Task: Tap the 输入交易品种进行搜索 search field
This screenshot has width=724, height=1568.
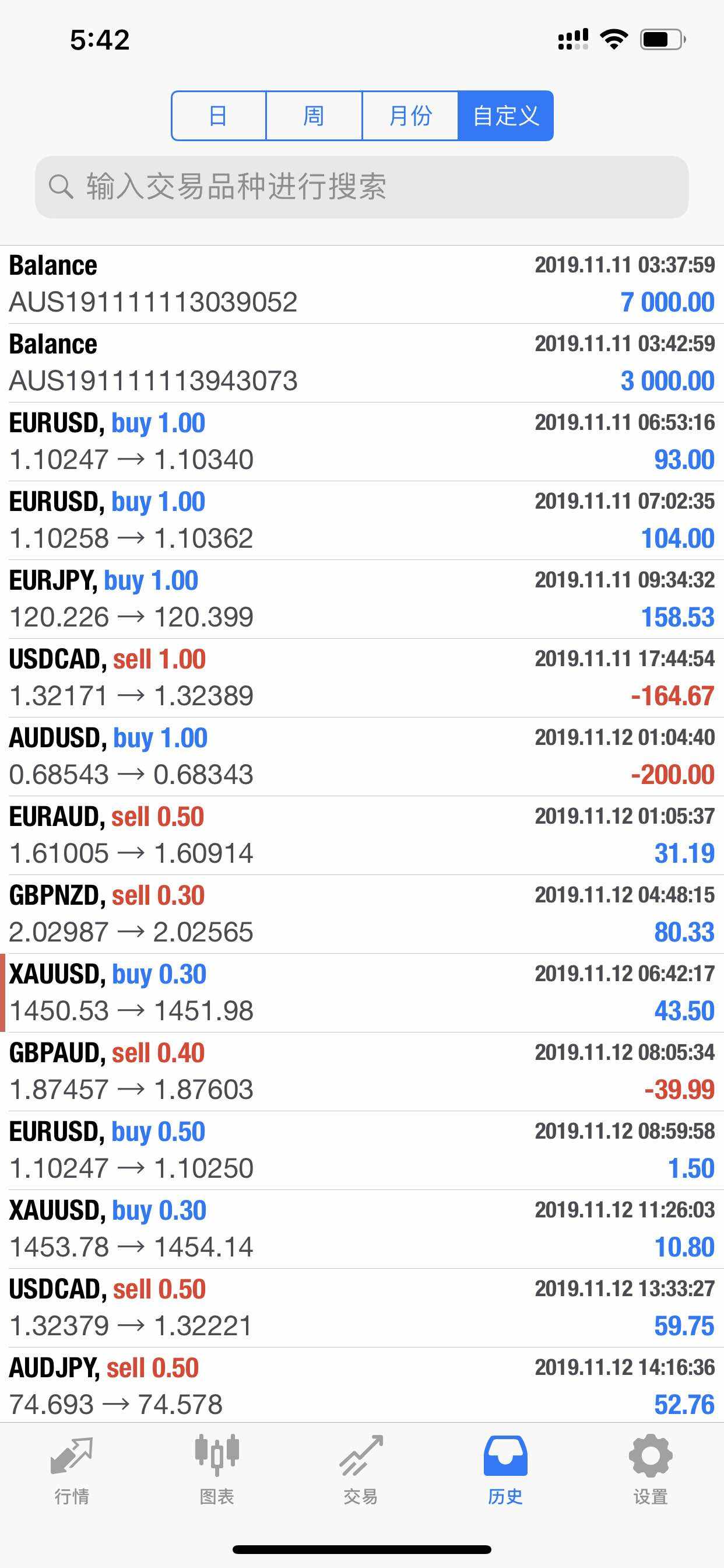Action: pyautogui.click(x=361, y=187)
